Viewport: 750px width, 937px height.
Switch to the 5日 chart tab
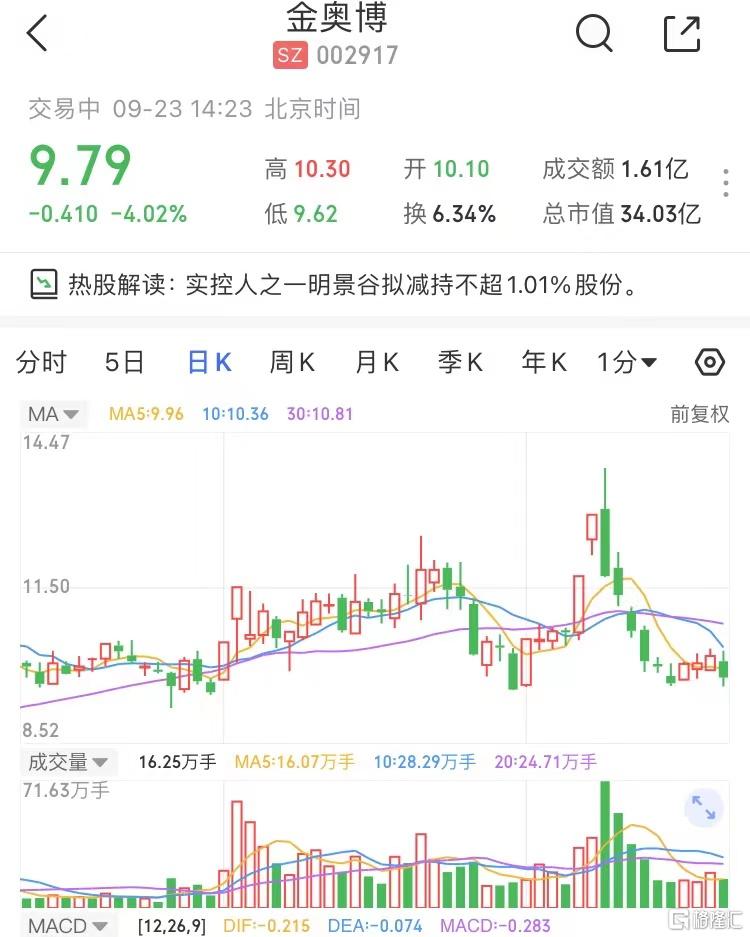pos(125,362)
